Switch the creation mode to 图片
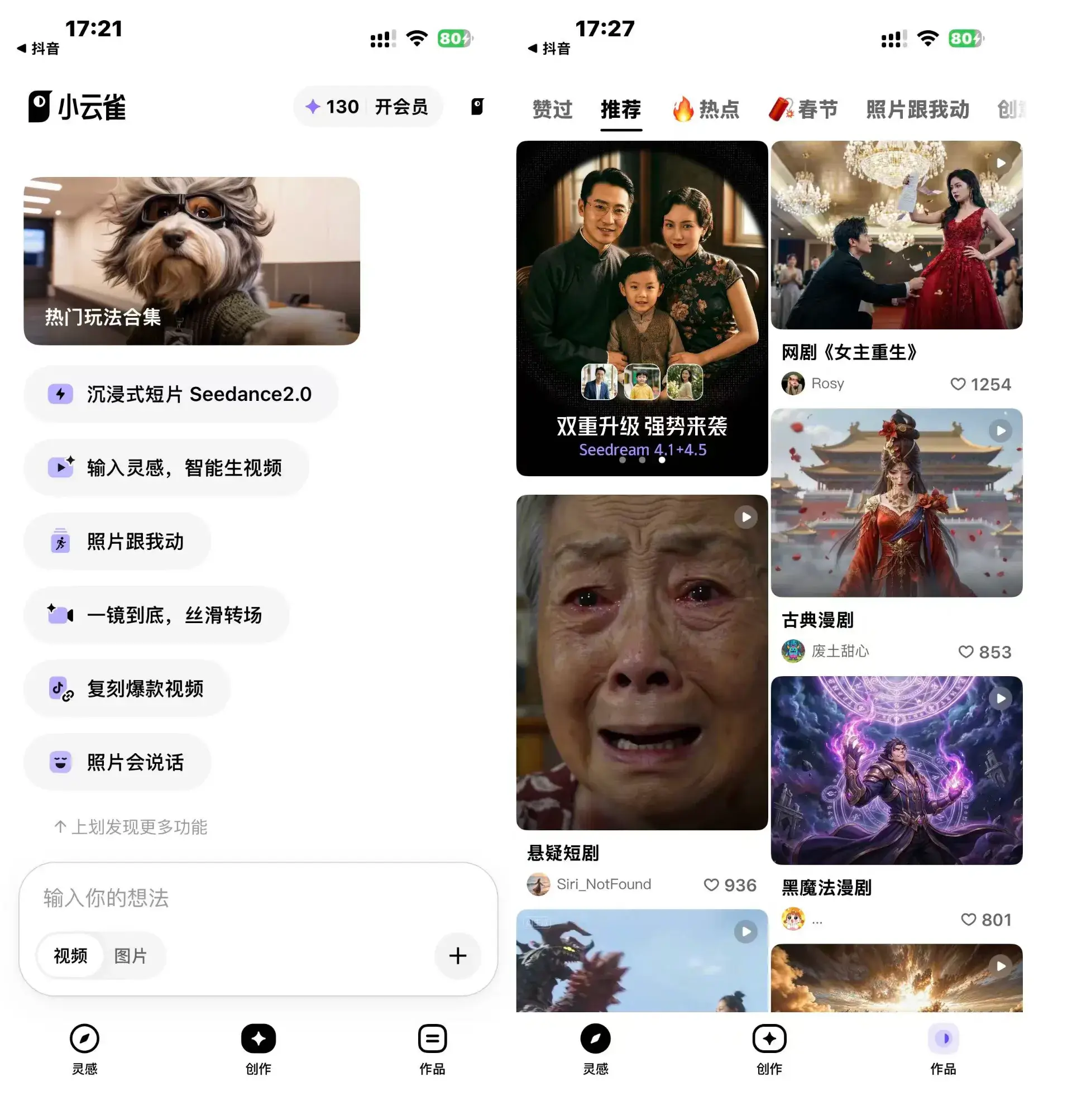 click(x=130, y=956)
